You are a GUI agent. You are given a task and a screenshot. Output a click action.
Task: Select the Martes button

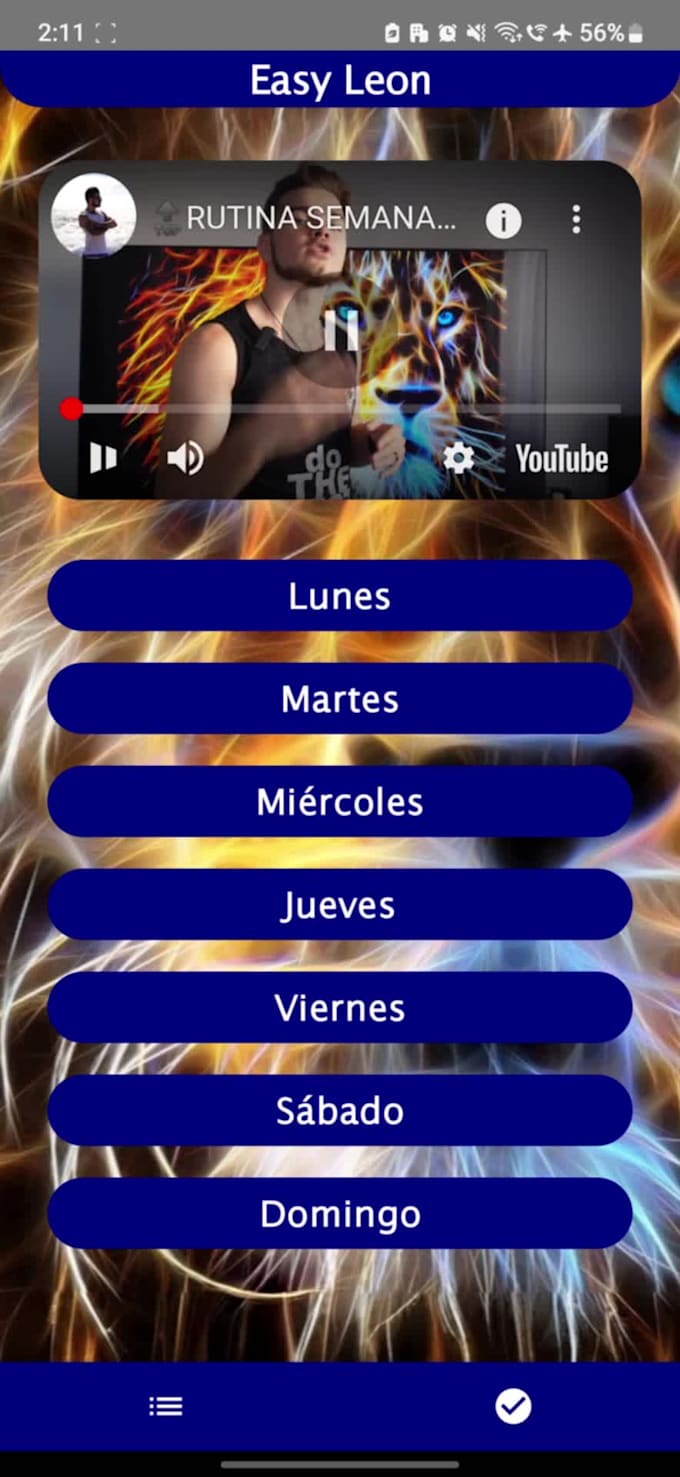[x=340, y=699]
